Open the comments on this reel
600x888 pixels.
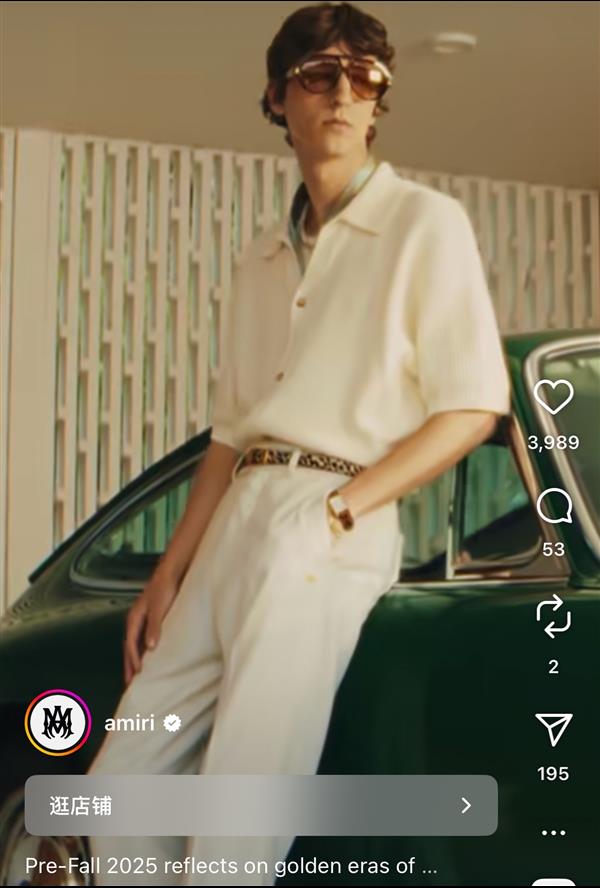(x=553, y=506)
